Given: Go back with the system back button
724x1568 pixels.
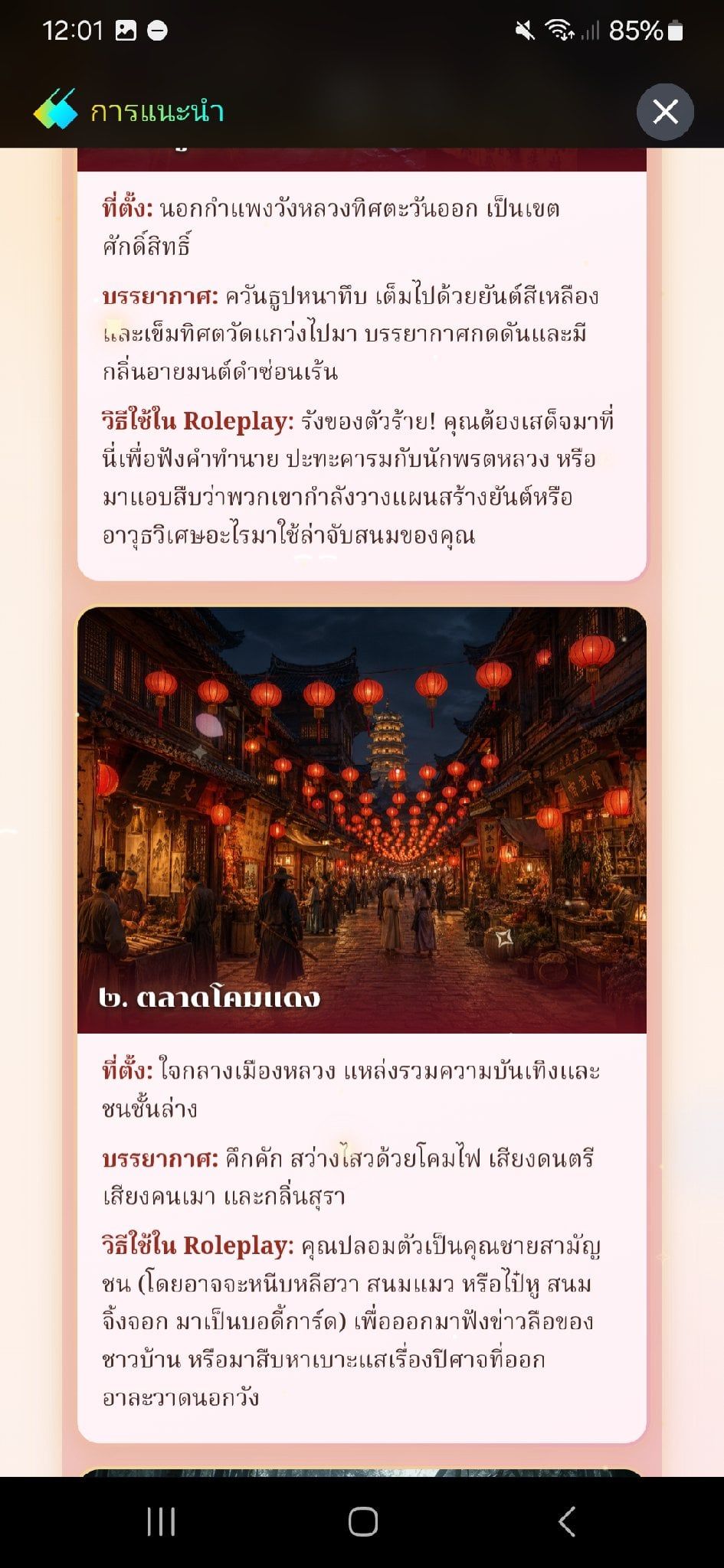Looking at the screenshot, I should point(566,1522).
